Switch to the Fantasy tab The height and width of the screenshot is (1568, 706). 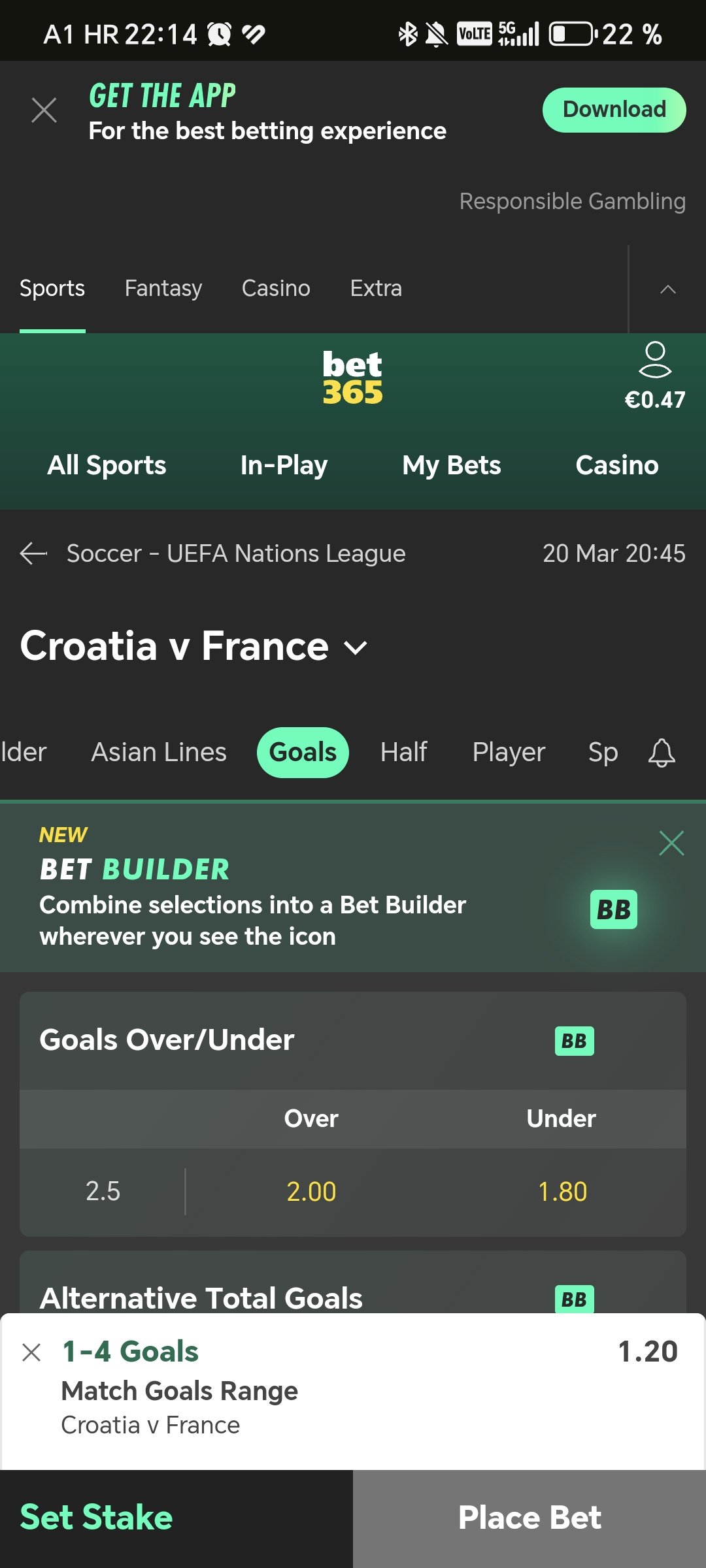click(x=163, y=288)
